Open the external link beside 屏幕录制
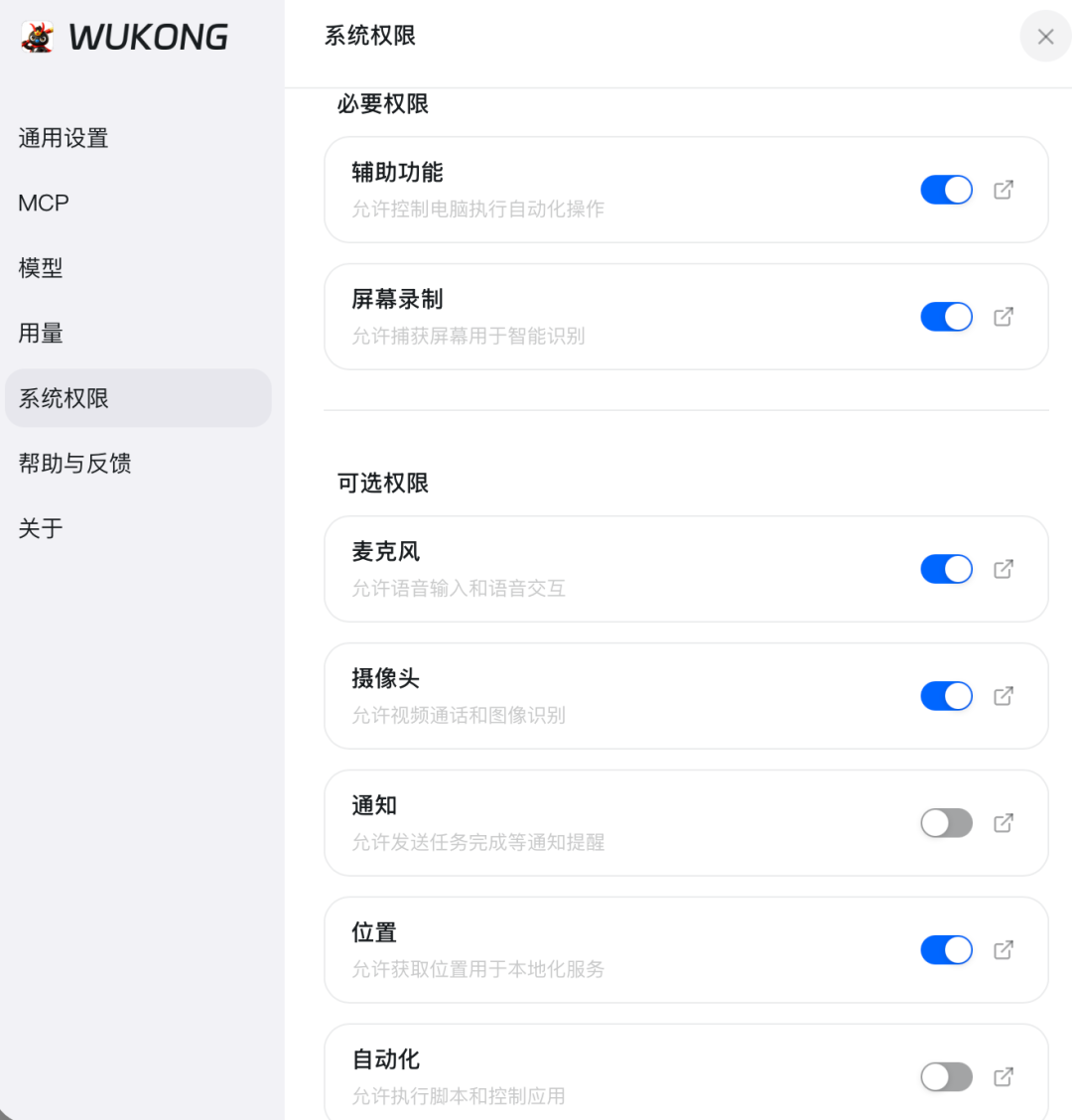This screenshot has height=1120, width=1072. tap(1004, 316)
